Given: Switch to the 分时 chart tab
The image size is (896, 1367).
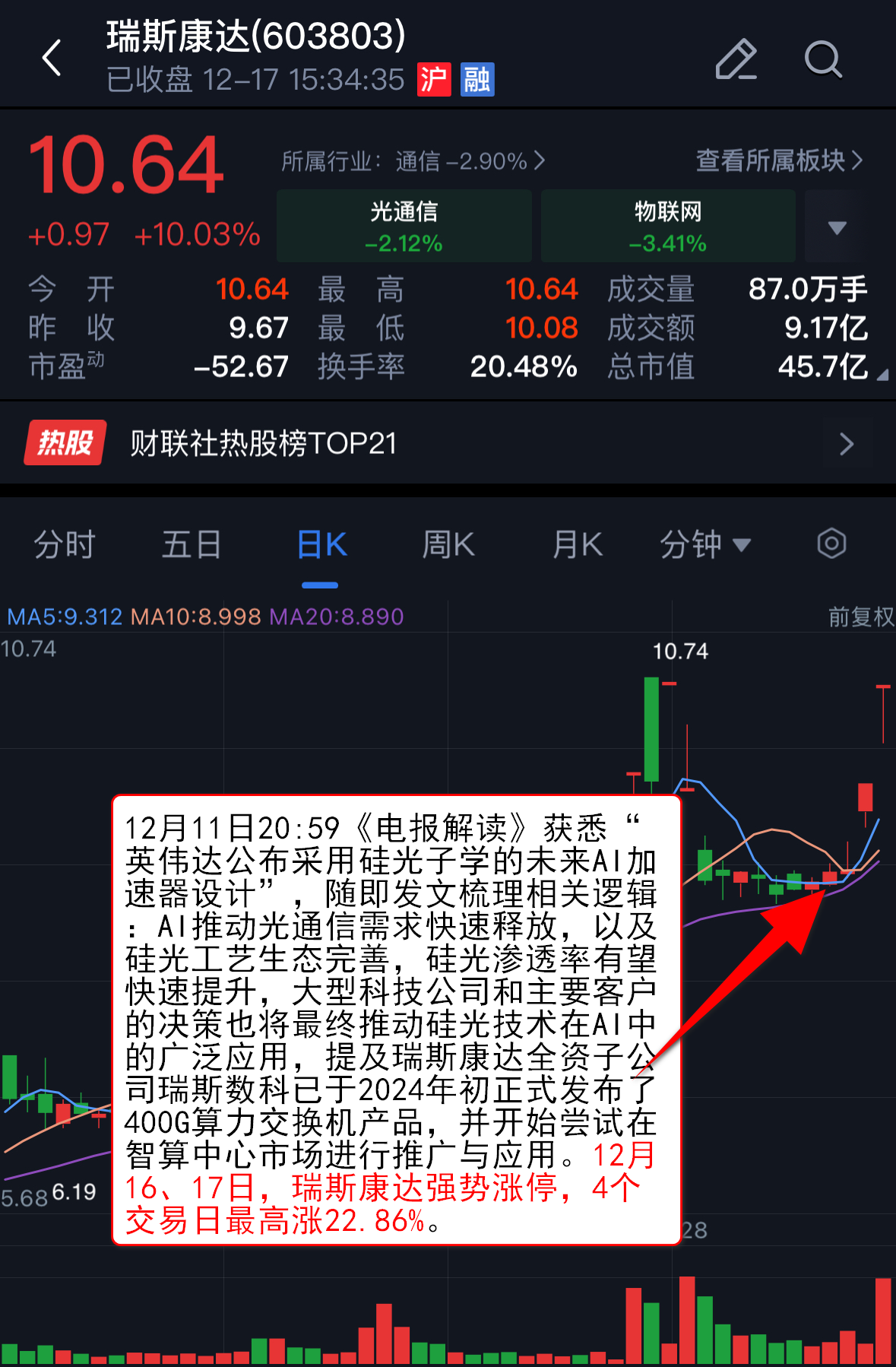Looking at the screenshot, I should point(64,545).
